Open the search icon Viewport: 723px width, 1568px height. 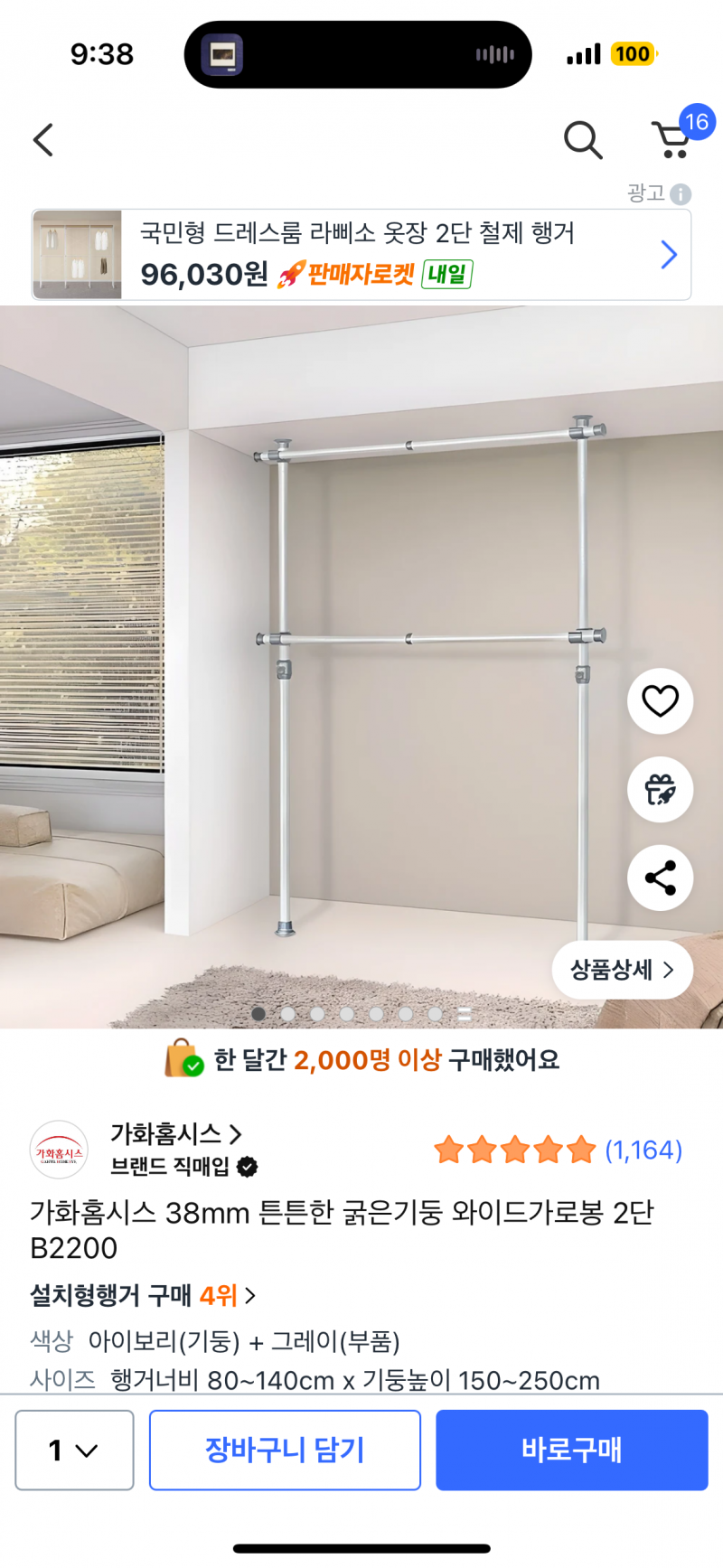coord(584,141)
